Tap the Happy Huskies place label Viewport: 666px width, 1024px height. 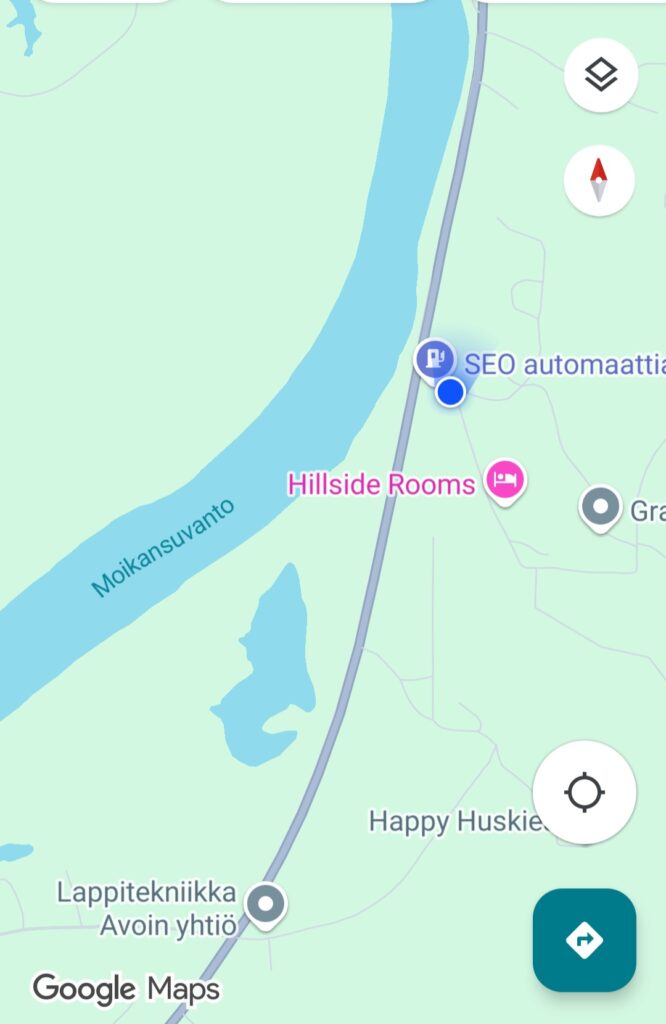(455, 822)
